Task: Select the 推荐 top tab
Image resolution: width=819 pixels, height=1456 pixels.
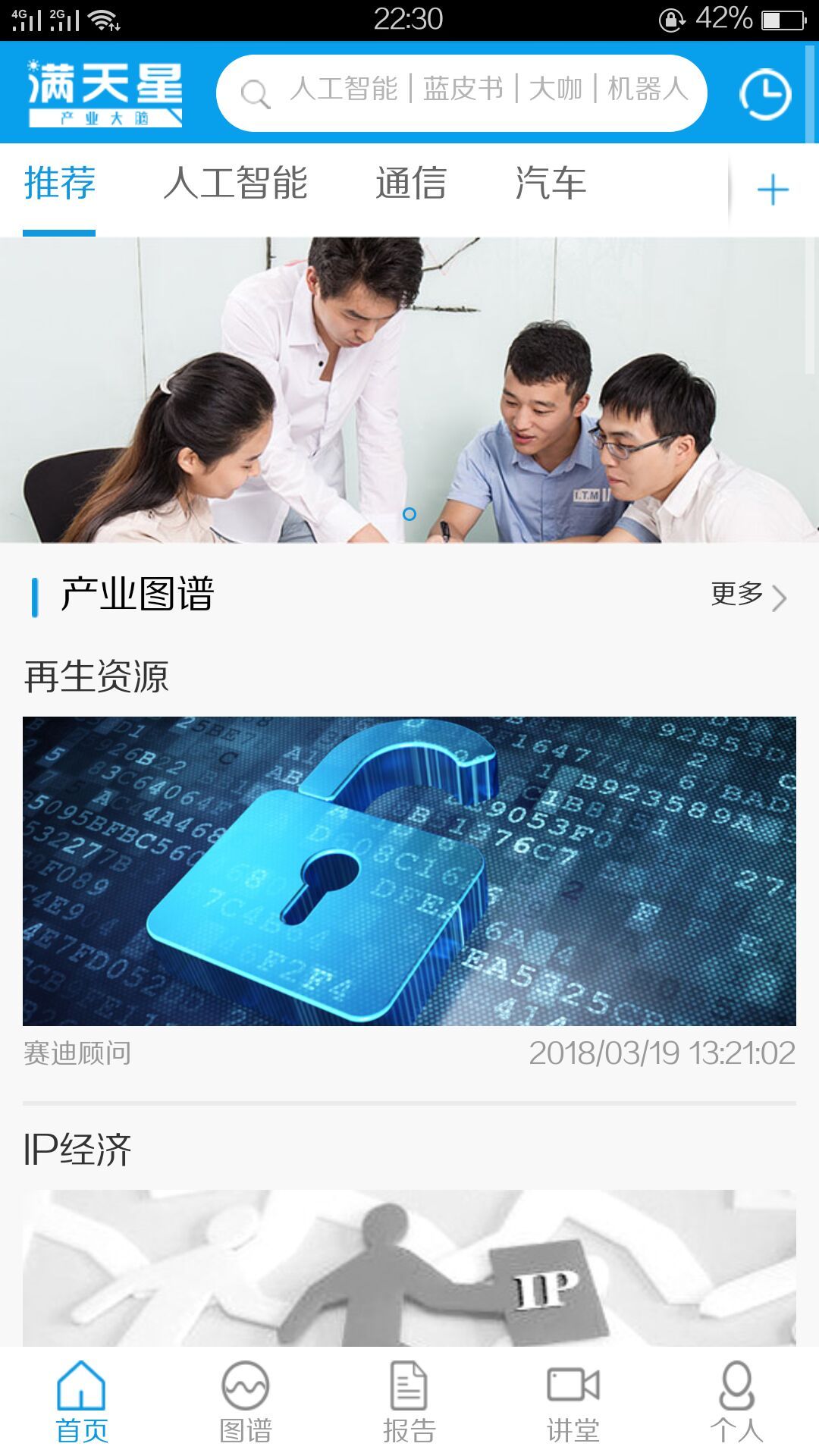Action: [x=59, y=184]
